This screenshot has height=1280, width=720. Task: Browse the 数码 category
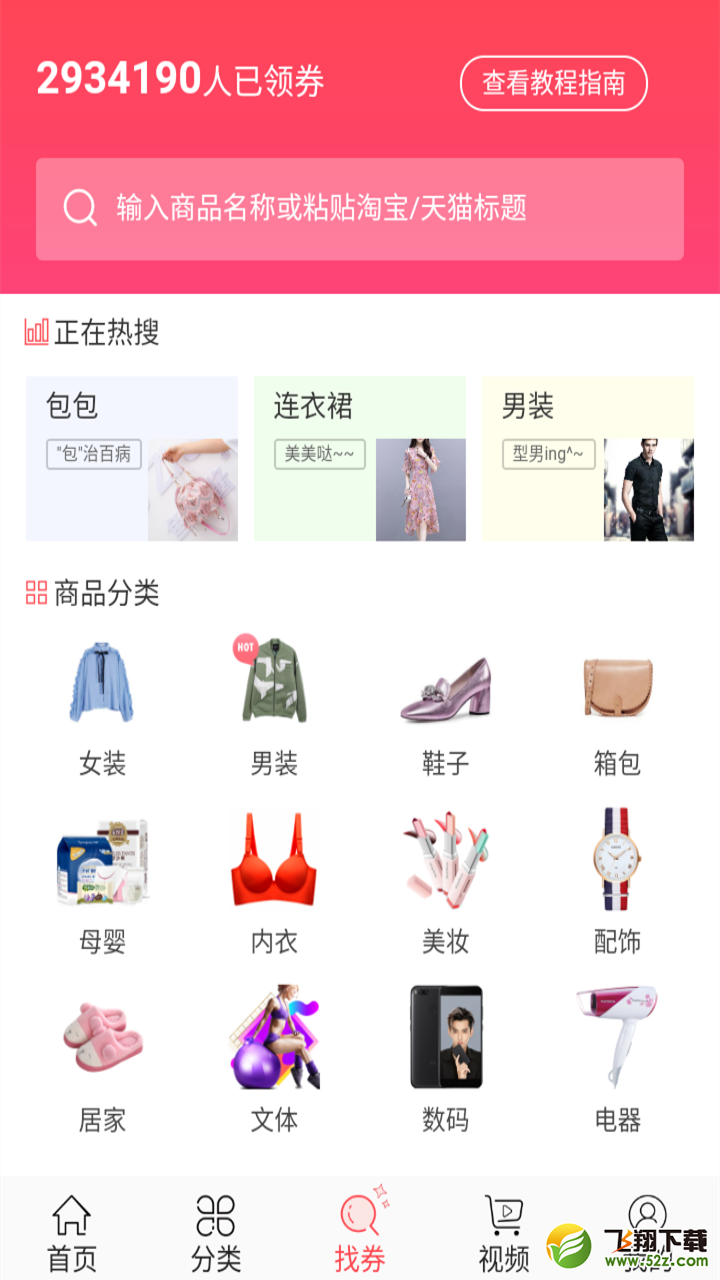pos(446,1062)
